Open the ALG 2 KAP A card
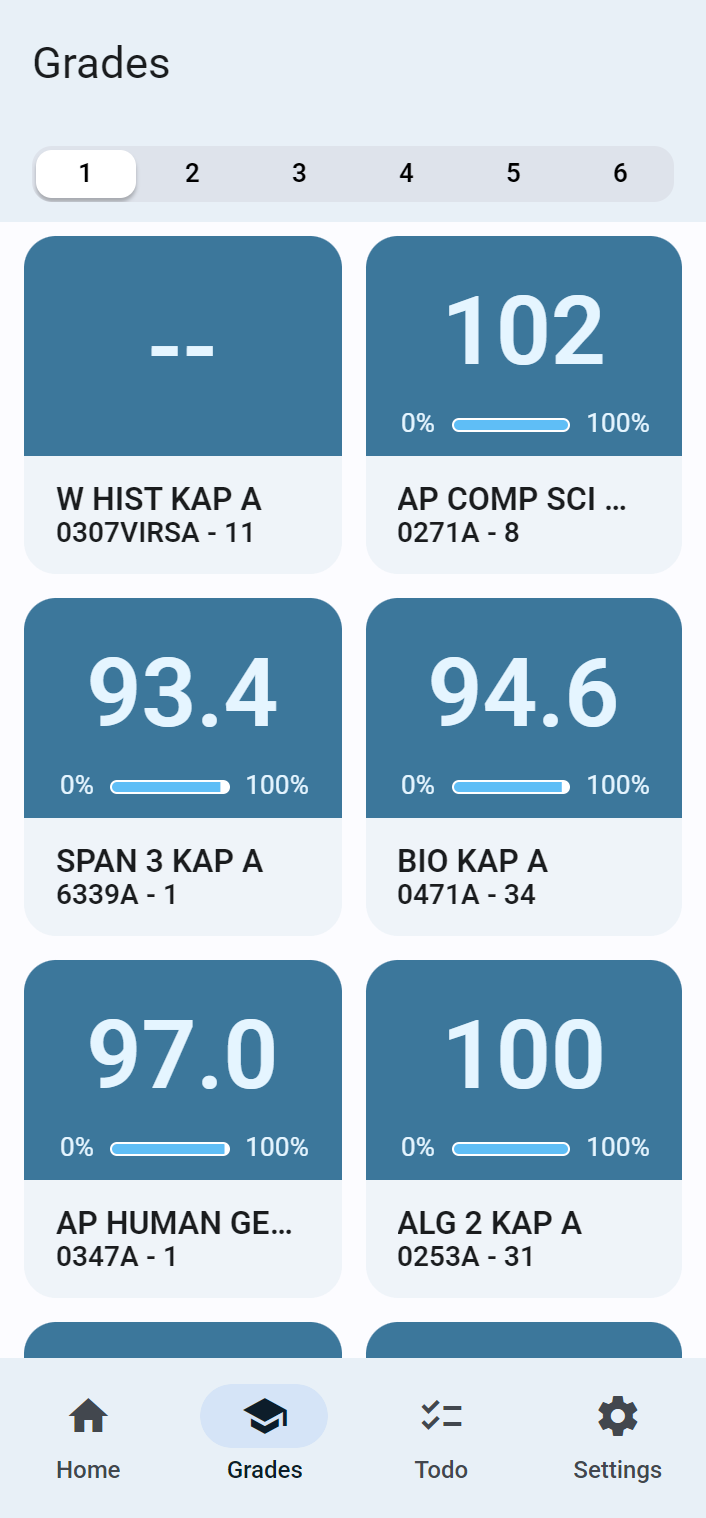 click(524, 1128)
